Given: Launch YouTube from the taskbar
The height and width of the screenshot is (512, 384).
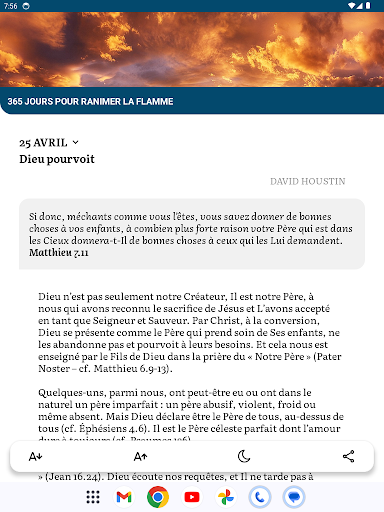Looking at the screenshot, I should click(192, 497).
